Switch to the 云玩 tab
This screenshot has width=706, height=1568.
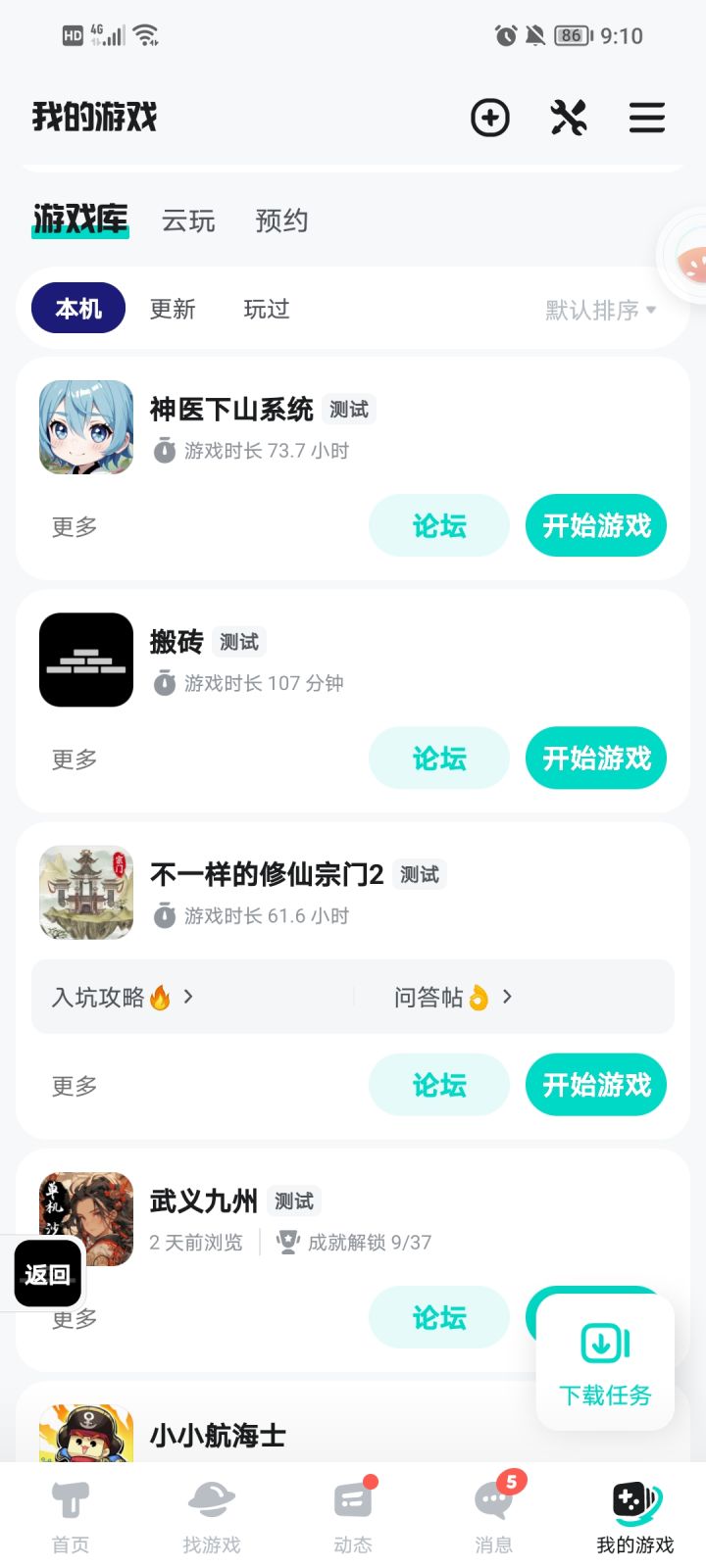188,220
